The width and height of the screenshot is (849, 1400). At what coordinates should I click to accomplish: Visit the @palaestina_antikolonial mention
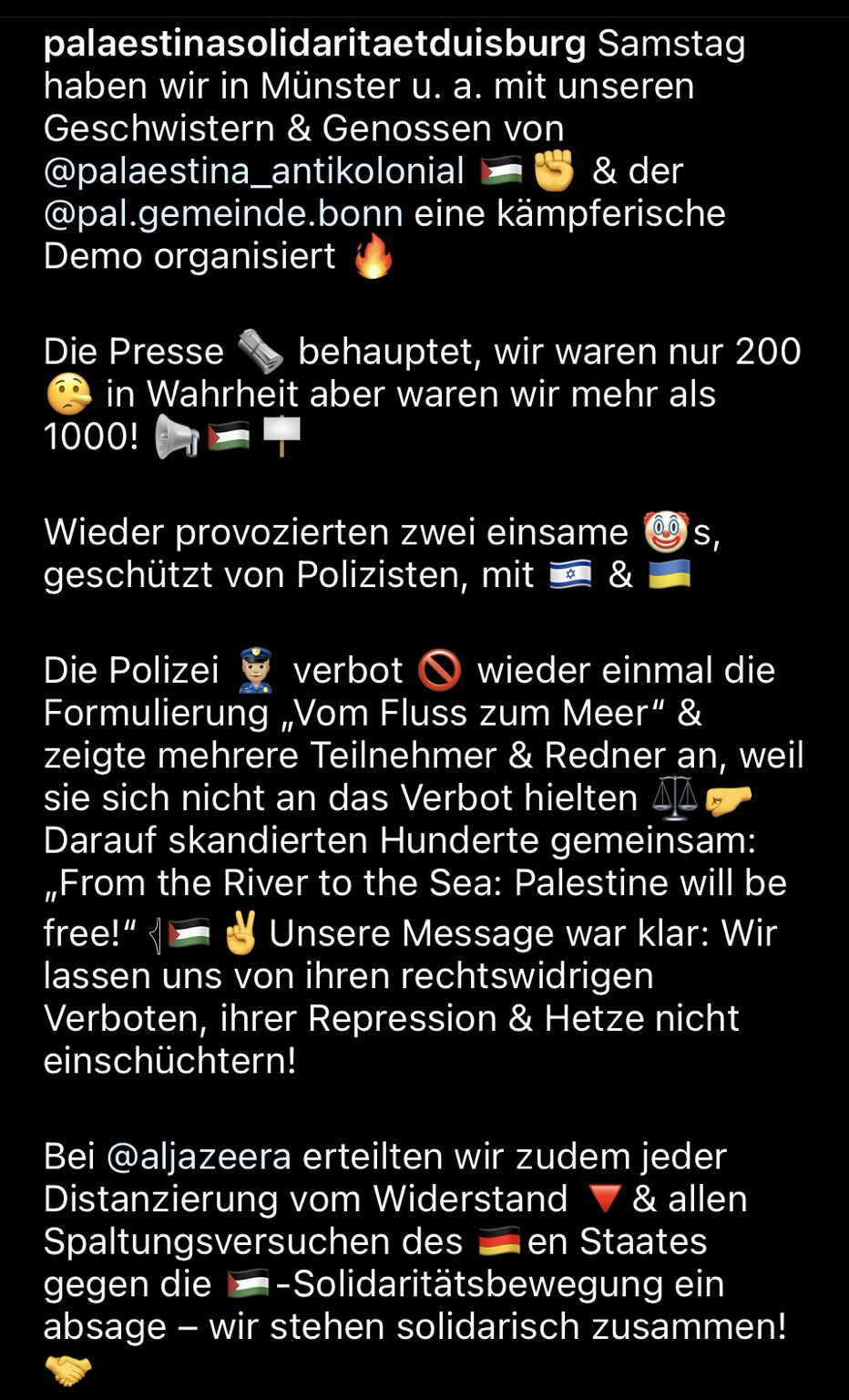click(254, 170)
